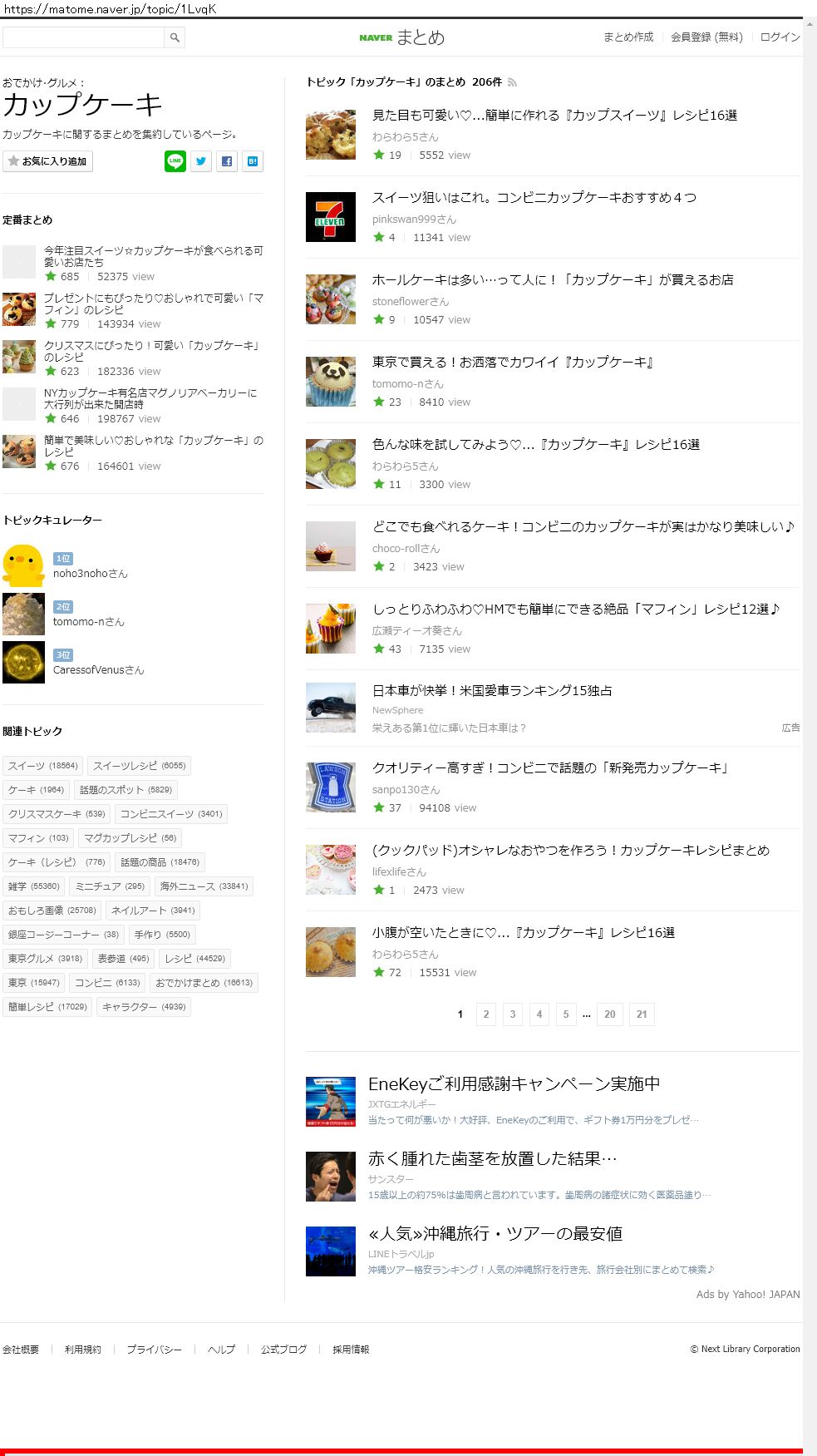Open curator noho3nohoさん profile

[90, 574]
